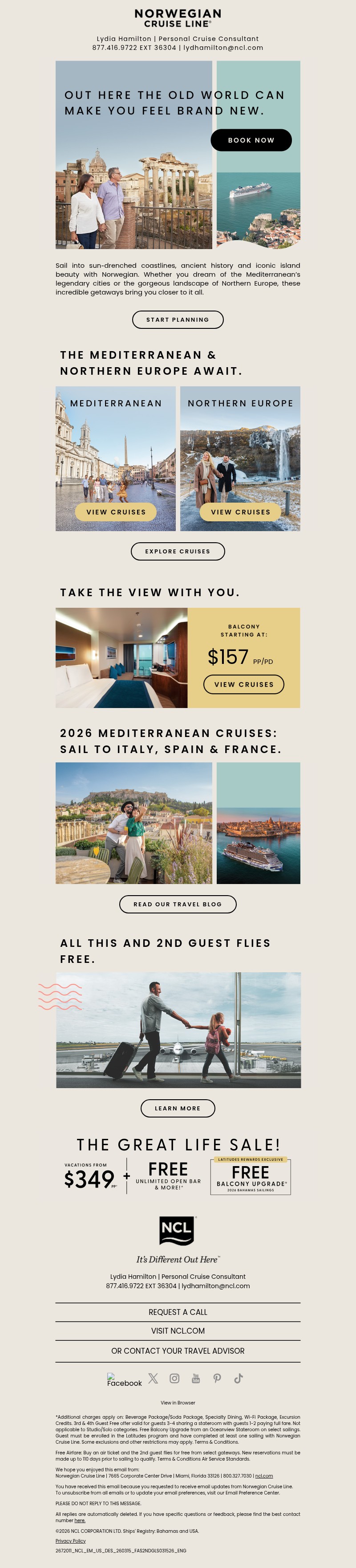Viewport: 356px width, 1568px height.
Task: Open NCL's TikTok page
Action: tap(238, 1379)
